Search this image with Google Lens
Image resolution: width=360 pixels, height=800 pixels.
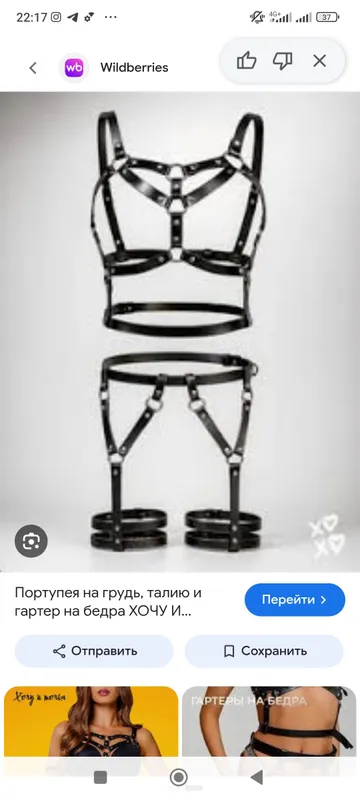point(31,541)
